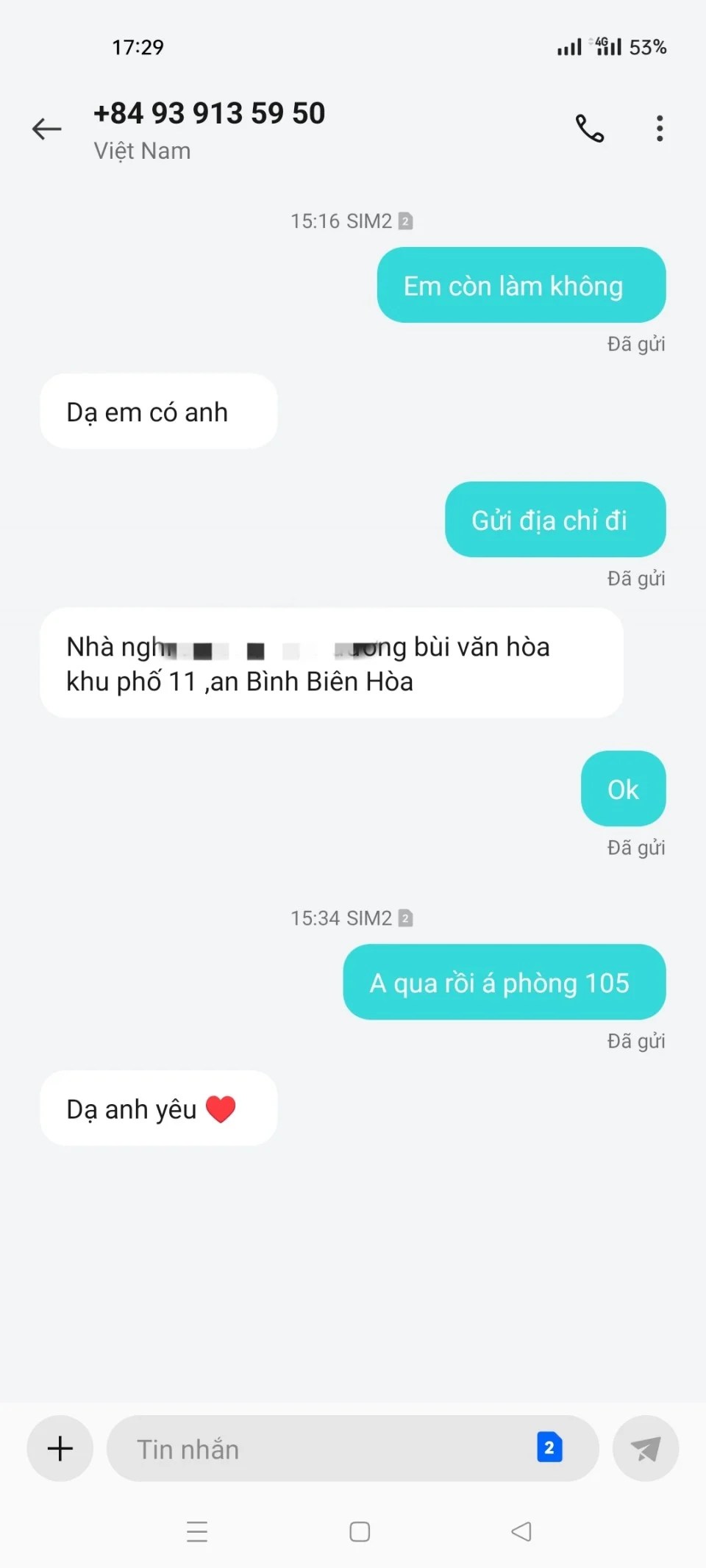This screenshot has height=1568, width=706.
Task: Open the three-dot overflow menu
Action: coord(660,129)
